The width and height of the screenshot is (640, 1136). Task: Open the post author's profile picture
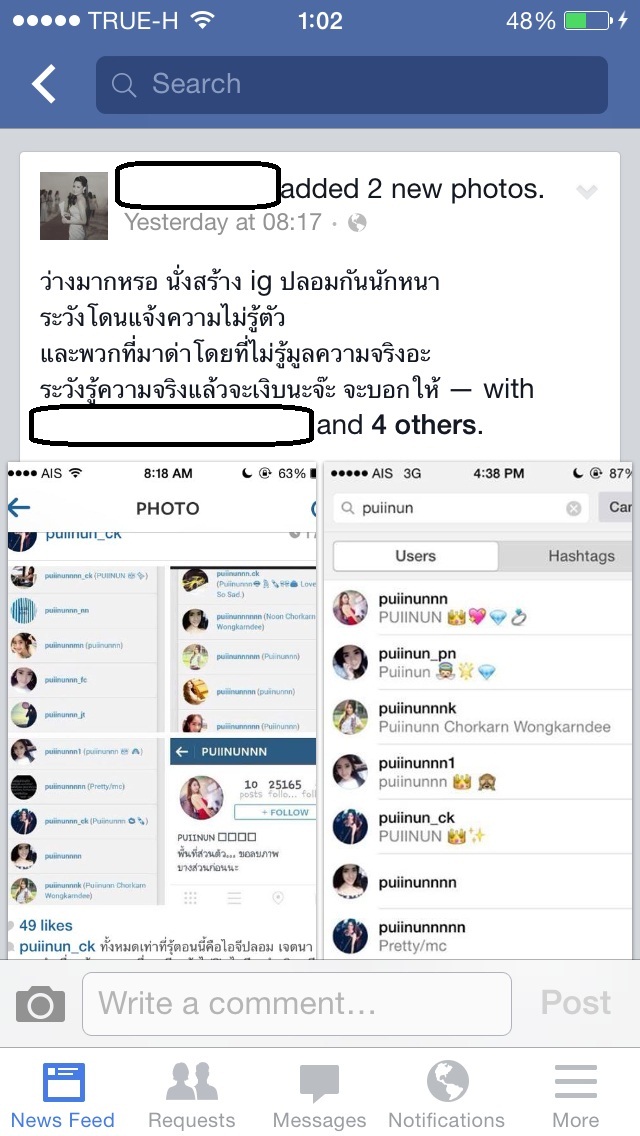[x=73, y=205]
